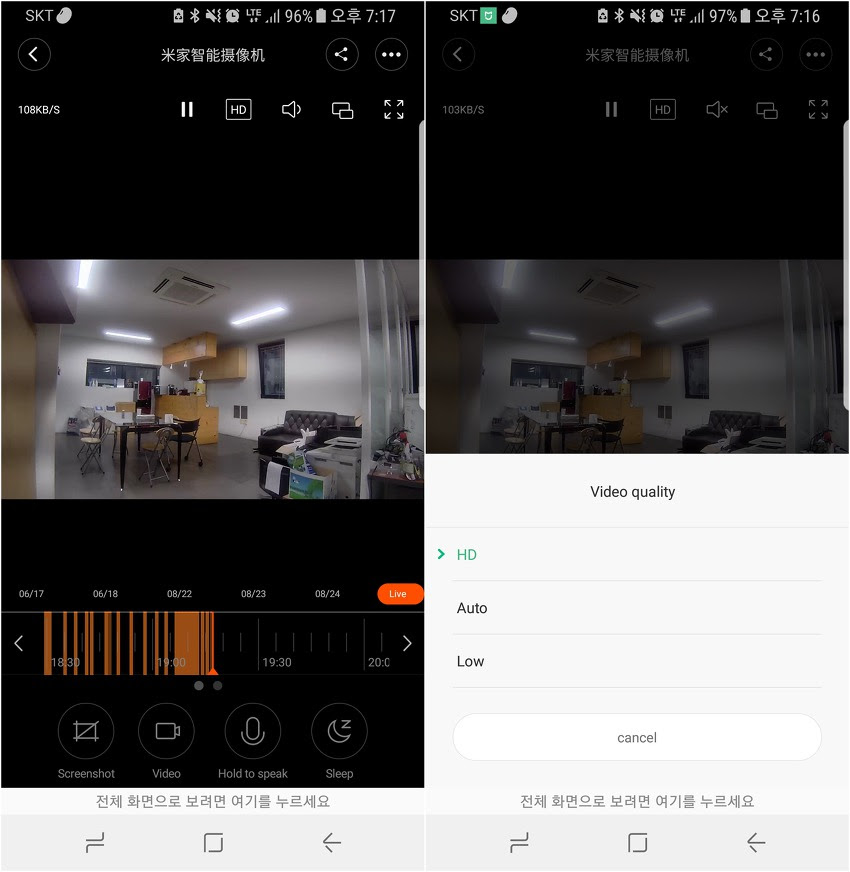Take a Screenshot of the feed
The height and width of the screenshot is (872, 850).
(86, 732)
